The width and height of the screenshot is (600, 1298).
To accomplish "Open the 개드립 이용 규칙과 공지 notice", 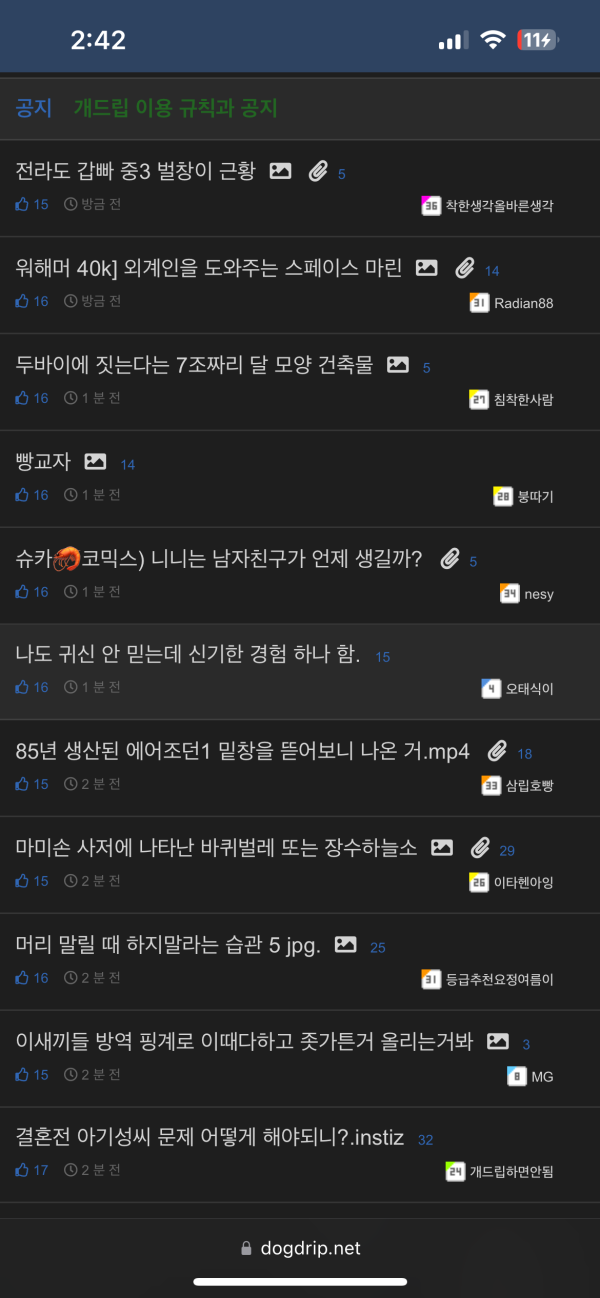I will pos(175,108).
